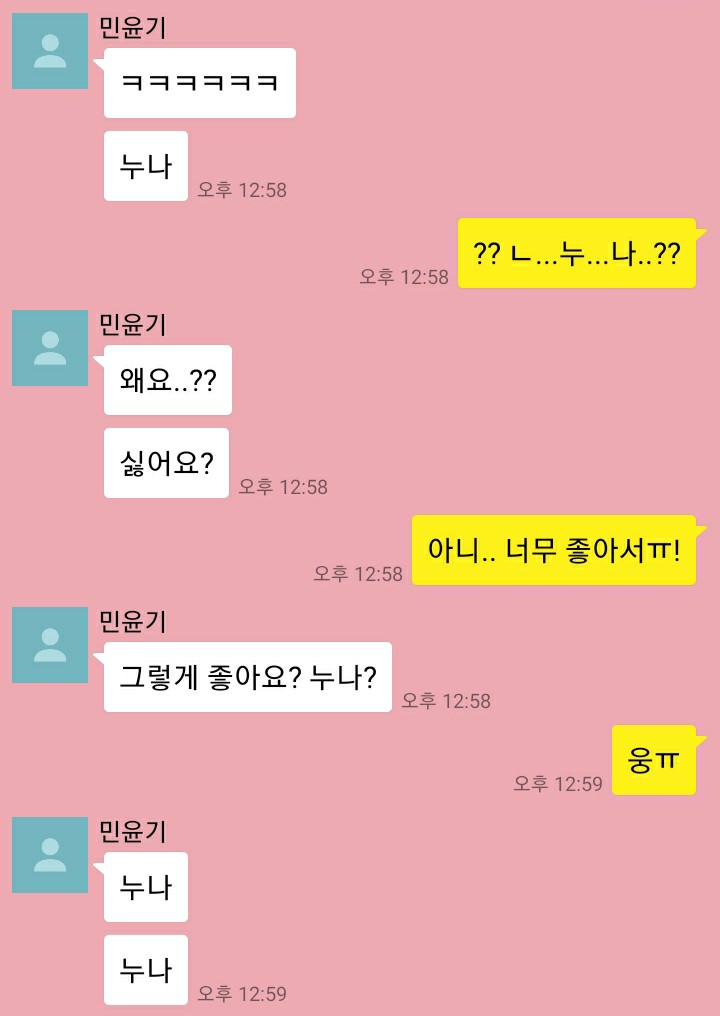Open 민윤기's avatar above the last 누나 messages
Image resolution: width=720 pixels, height=1016 pixels.
click(x=50, y=855)
